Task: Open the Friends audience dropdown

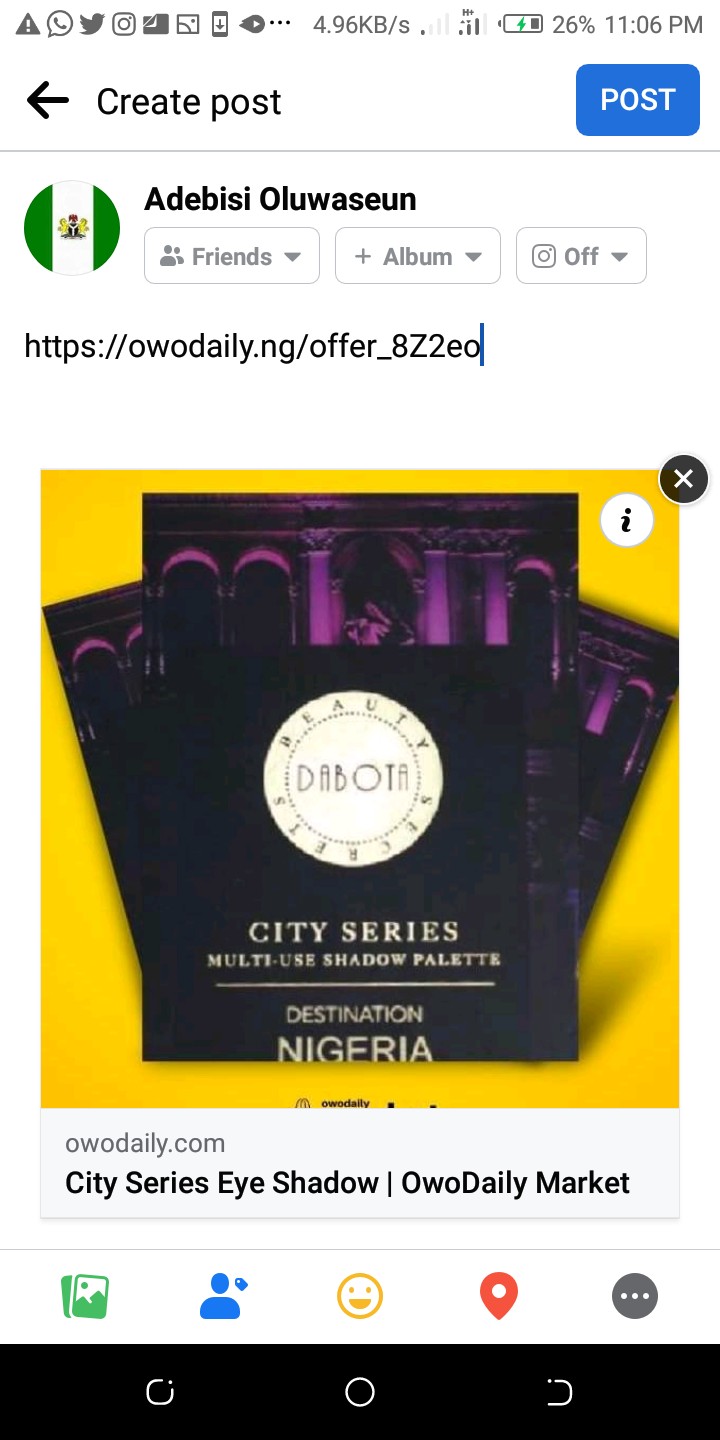Action: tap(231, 255)
